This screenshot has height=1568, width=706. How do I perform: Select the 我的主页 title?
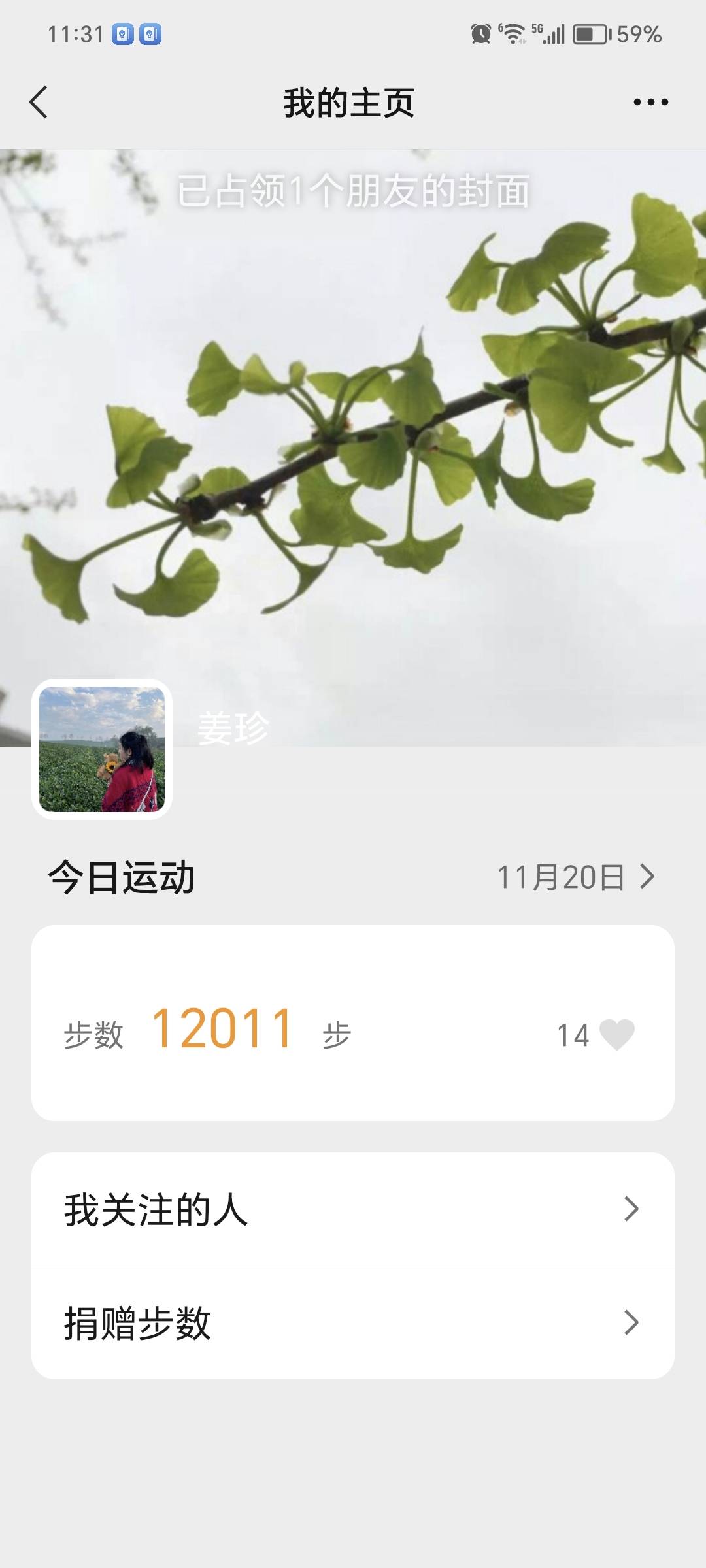pyautogui.click(x=351, y=103)
